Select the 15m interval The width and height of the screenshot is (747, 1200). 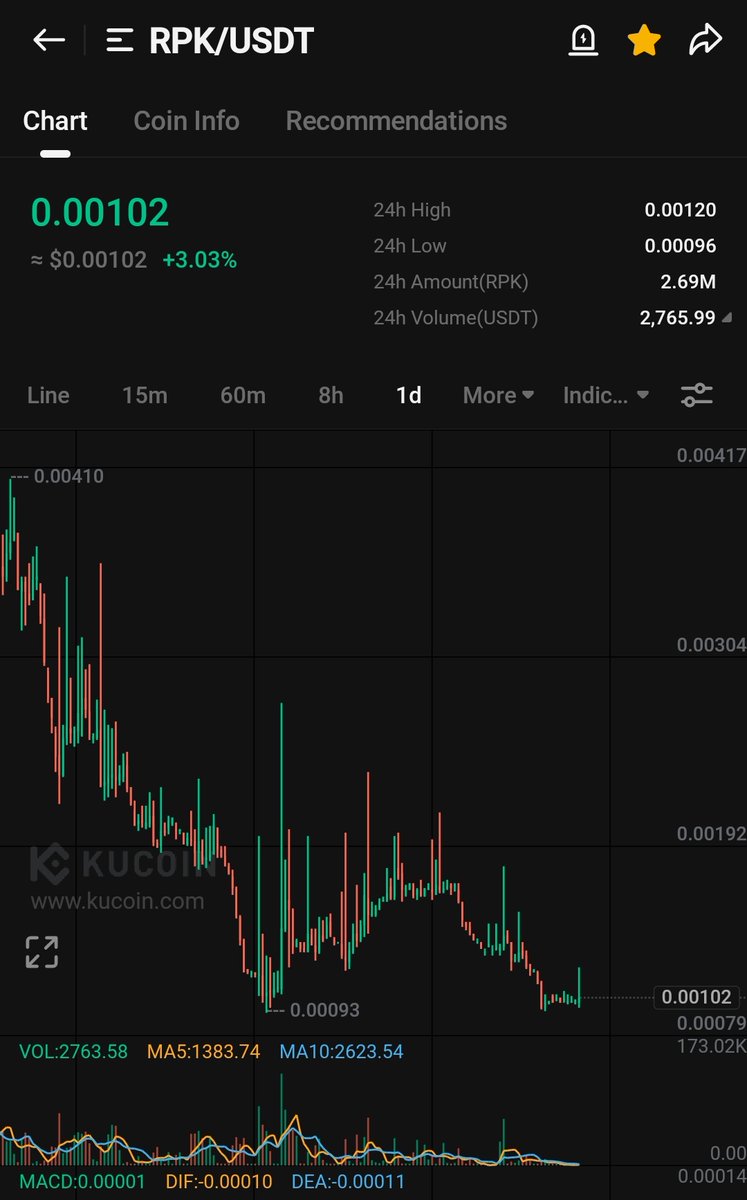click(145, 395)
